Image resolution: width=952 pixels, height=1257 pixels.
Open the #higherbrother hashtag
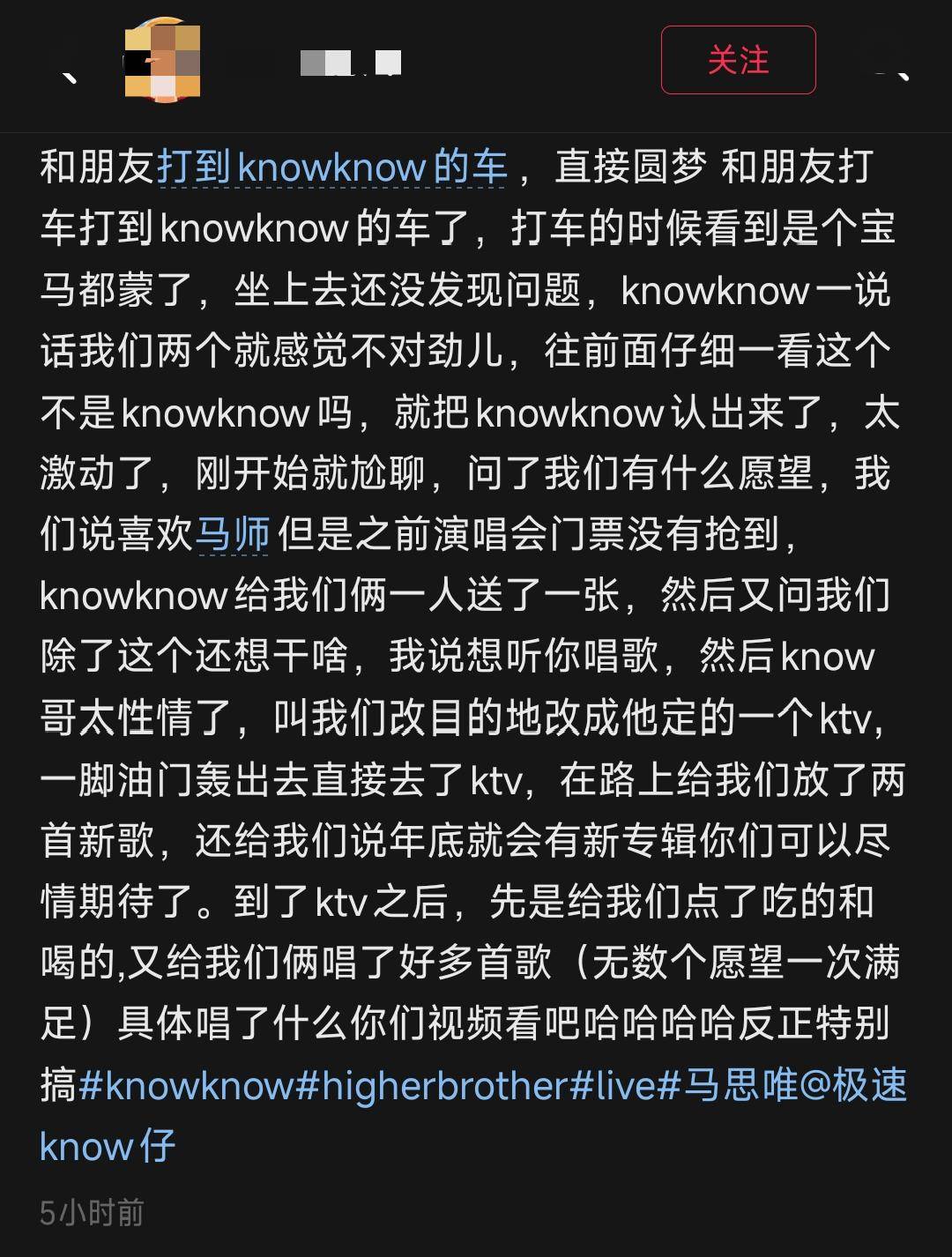[x=432, y=1086]
